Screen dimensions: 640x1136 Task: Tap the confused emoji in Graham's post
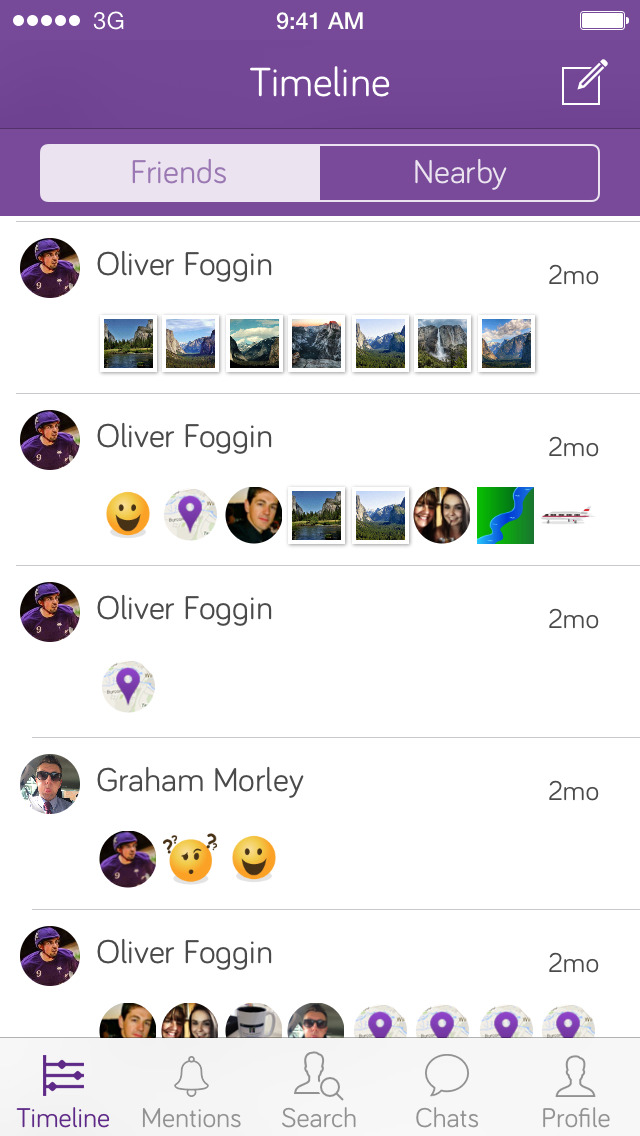click(x=192, y=859)
